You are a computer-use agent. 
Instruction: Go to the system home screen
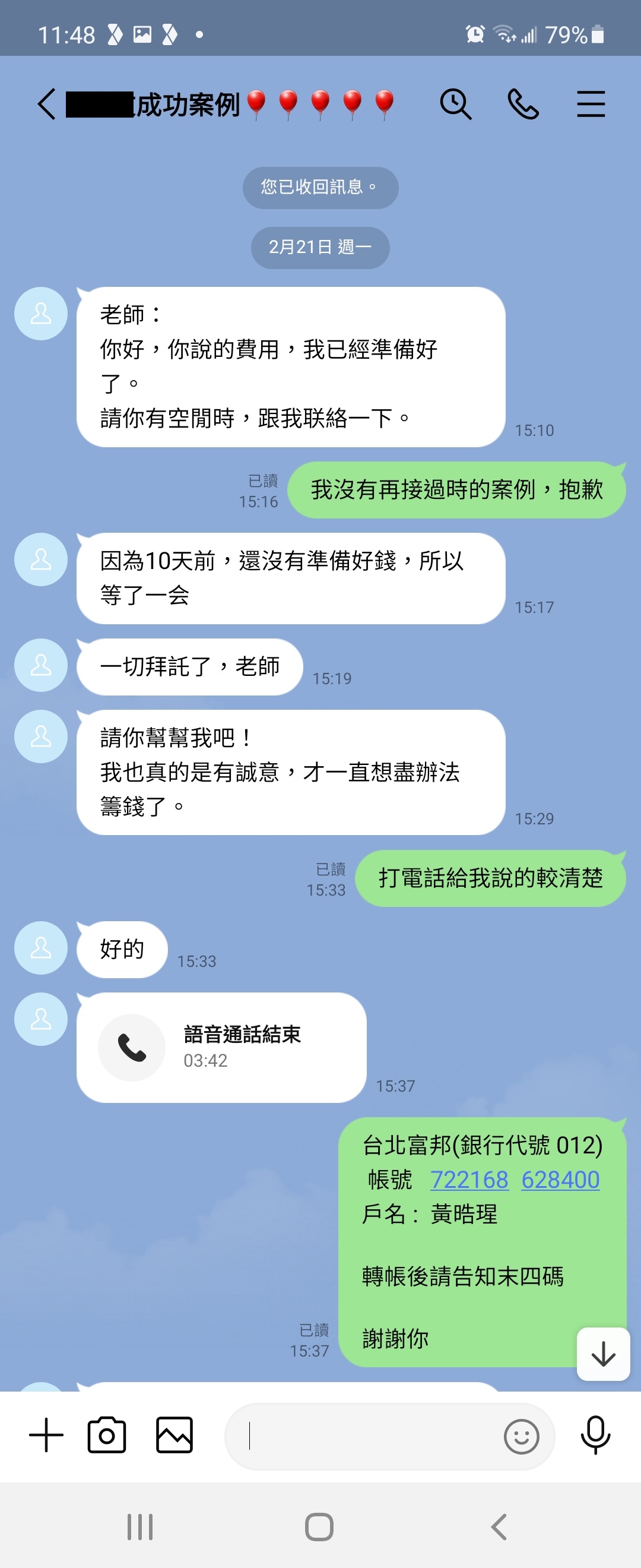pyautogui.click(x=319, y=1526)
